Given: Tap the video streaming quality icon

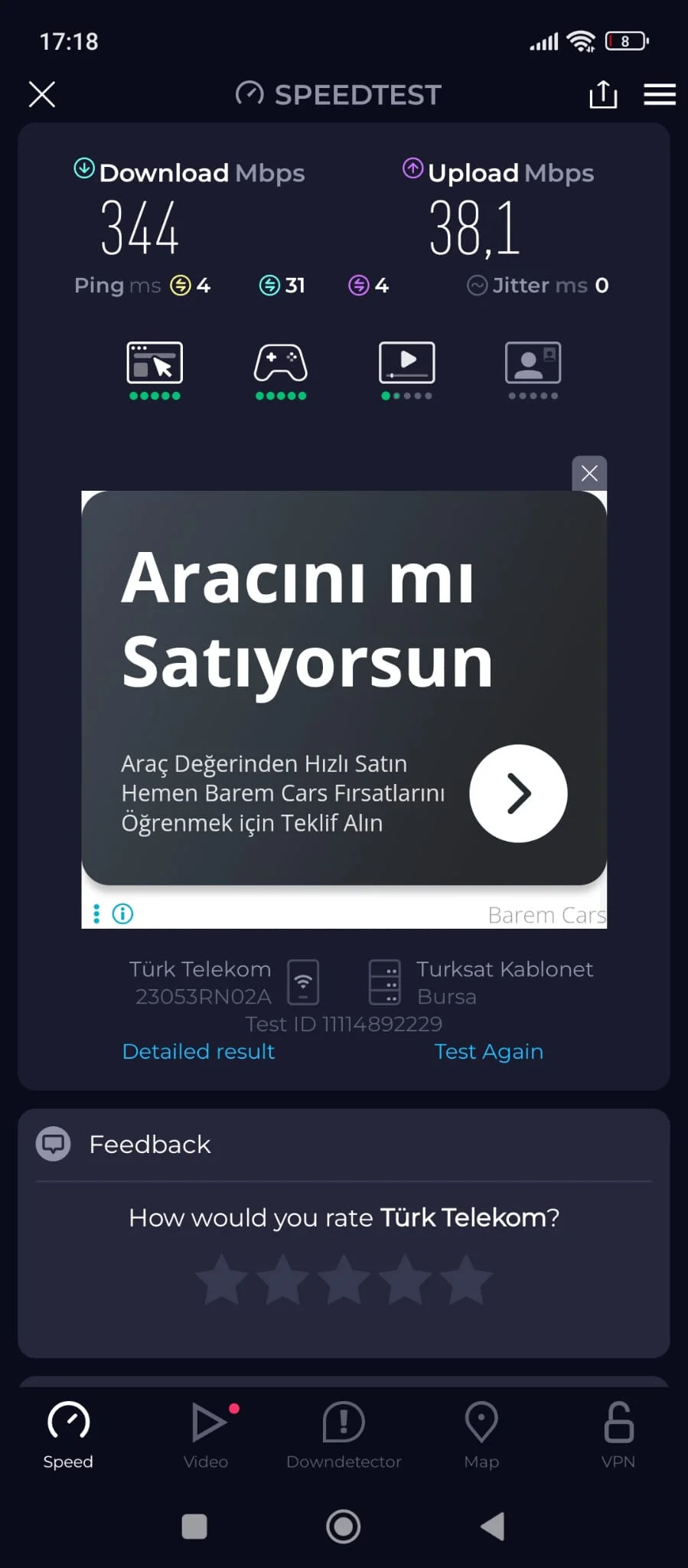Looking at the screenshot, I should [x=407, y=363].
